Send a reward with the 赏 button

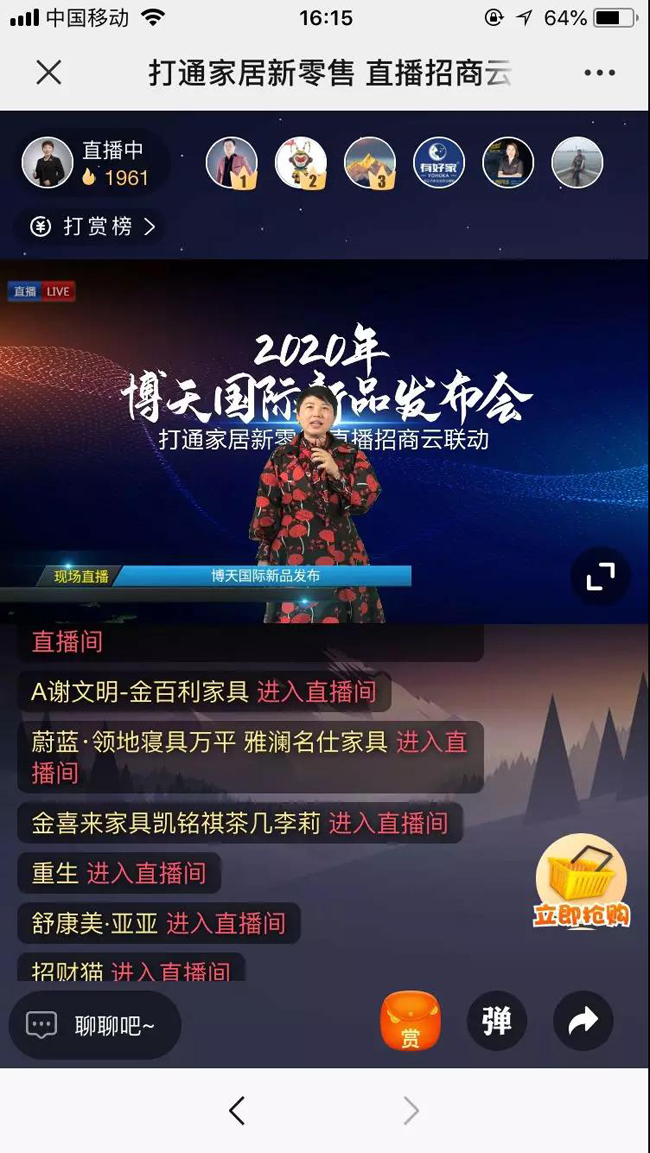click(410, 1023)
